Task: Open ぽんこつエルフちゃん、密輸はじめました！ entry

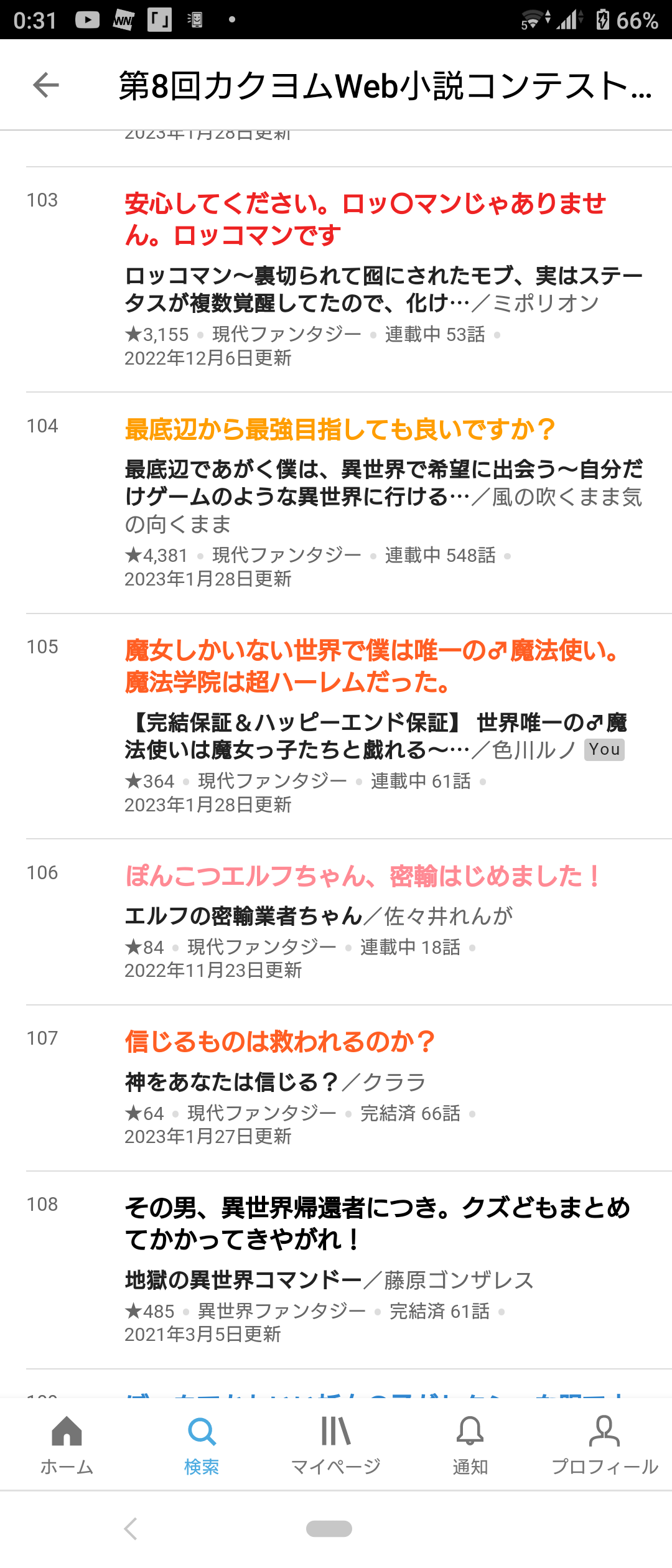Action: (363, 876)
